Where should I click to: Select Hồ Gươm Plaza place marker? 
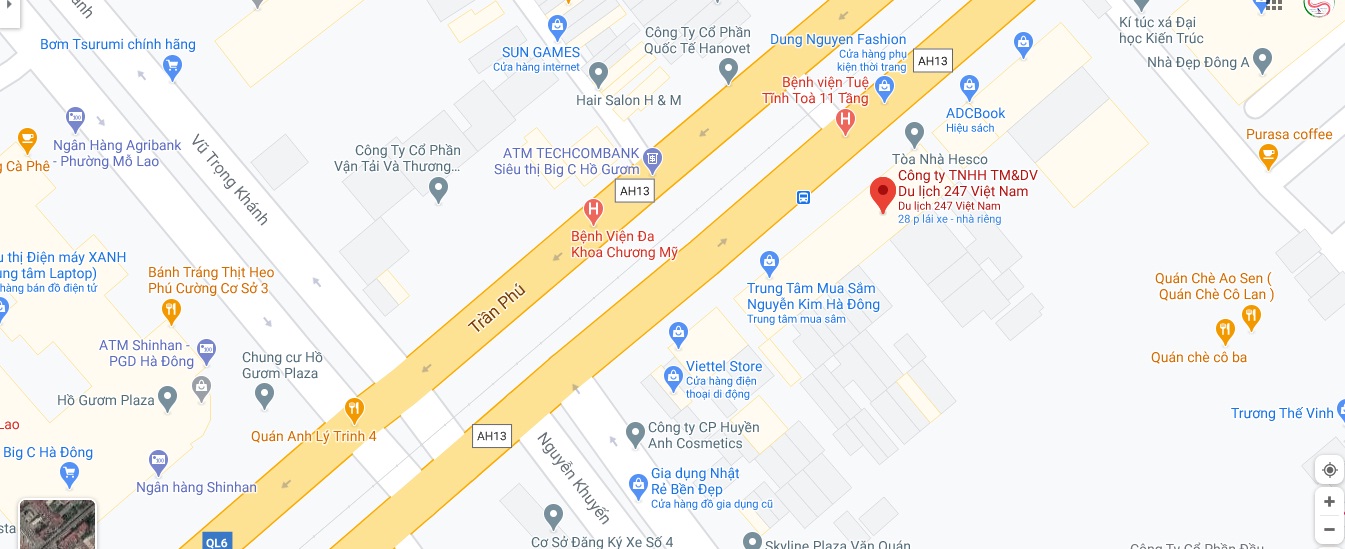168,400
